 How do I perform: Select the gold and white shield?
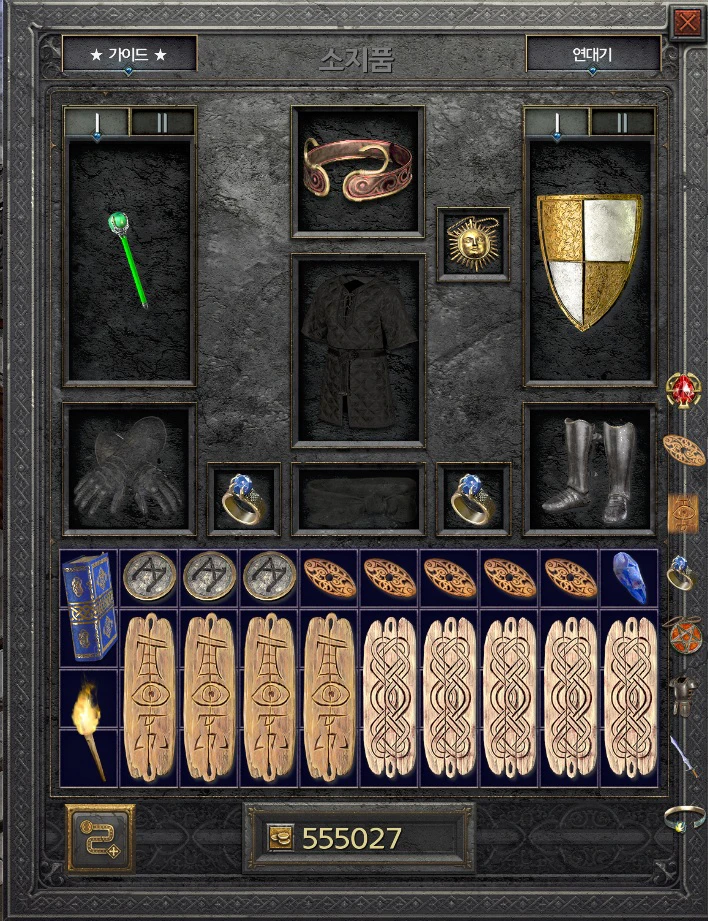(x=589, y=261)
